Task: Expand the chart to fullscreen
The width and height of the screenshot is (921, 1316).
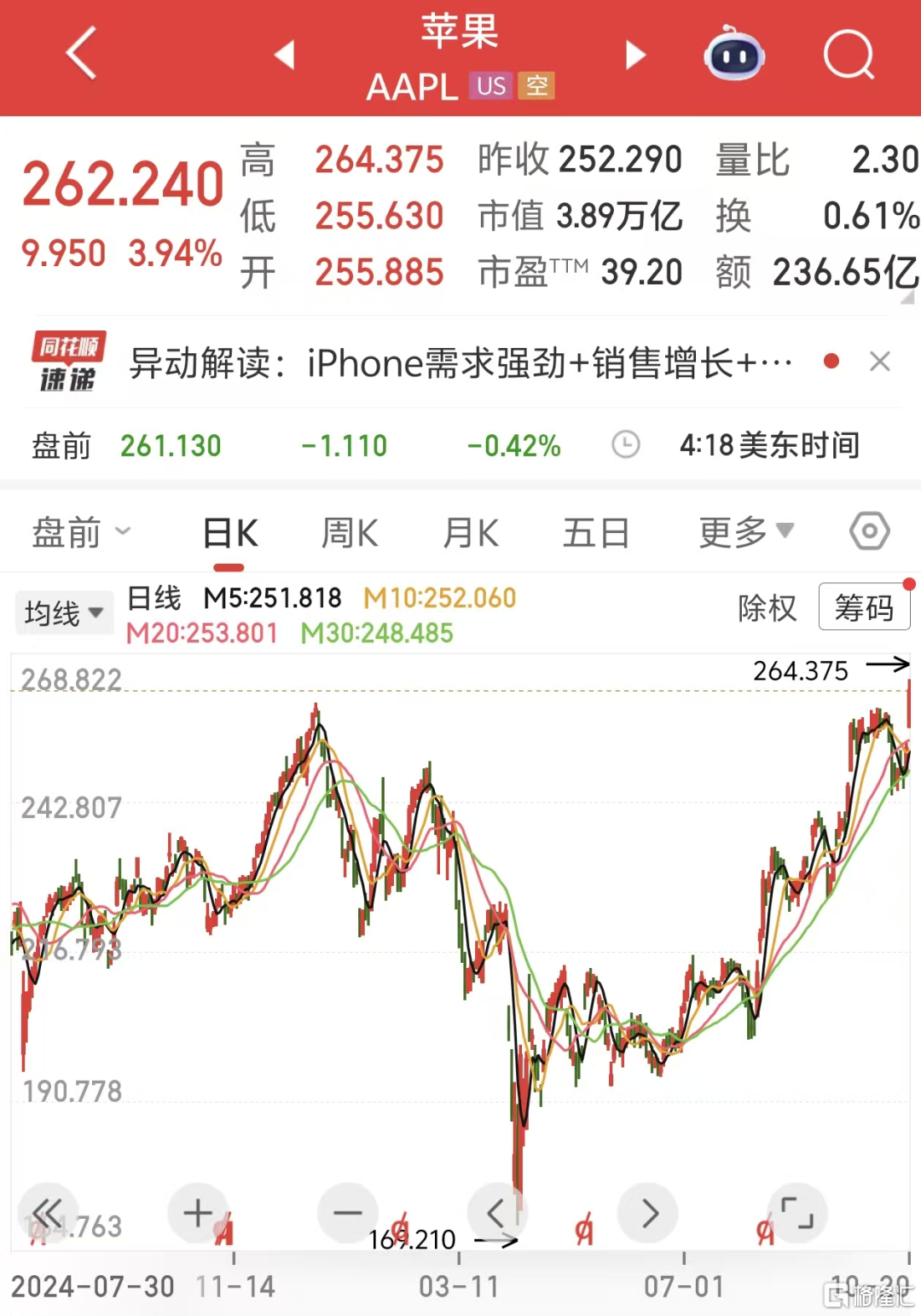Action: [797, 1212]
